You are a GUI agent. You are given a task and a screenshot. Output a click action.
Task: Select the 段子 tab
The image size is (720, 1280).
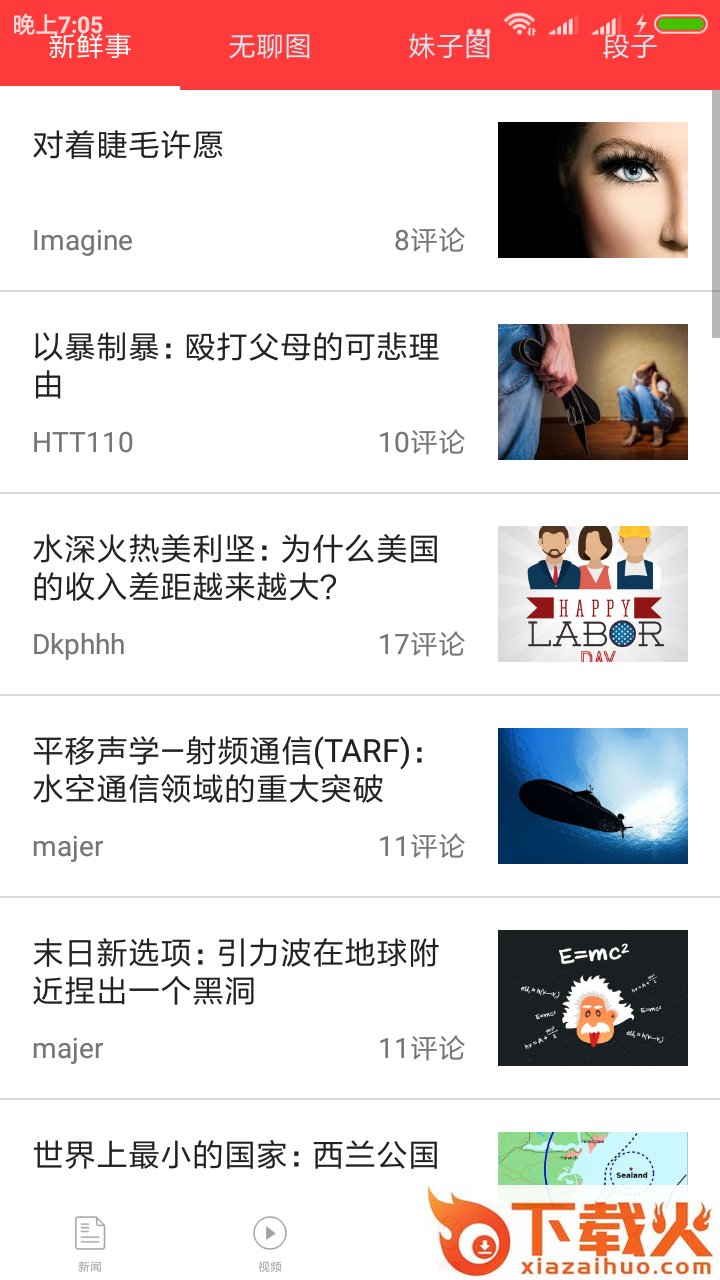click(630, 47)
